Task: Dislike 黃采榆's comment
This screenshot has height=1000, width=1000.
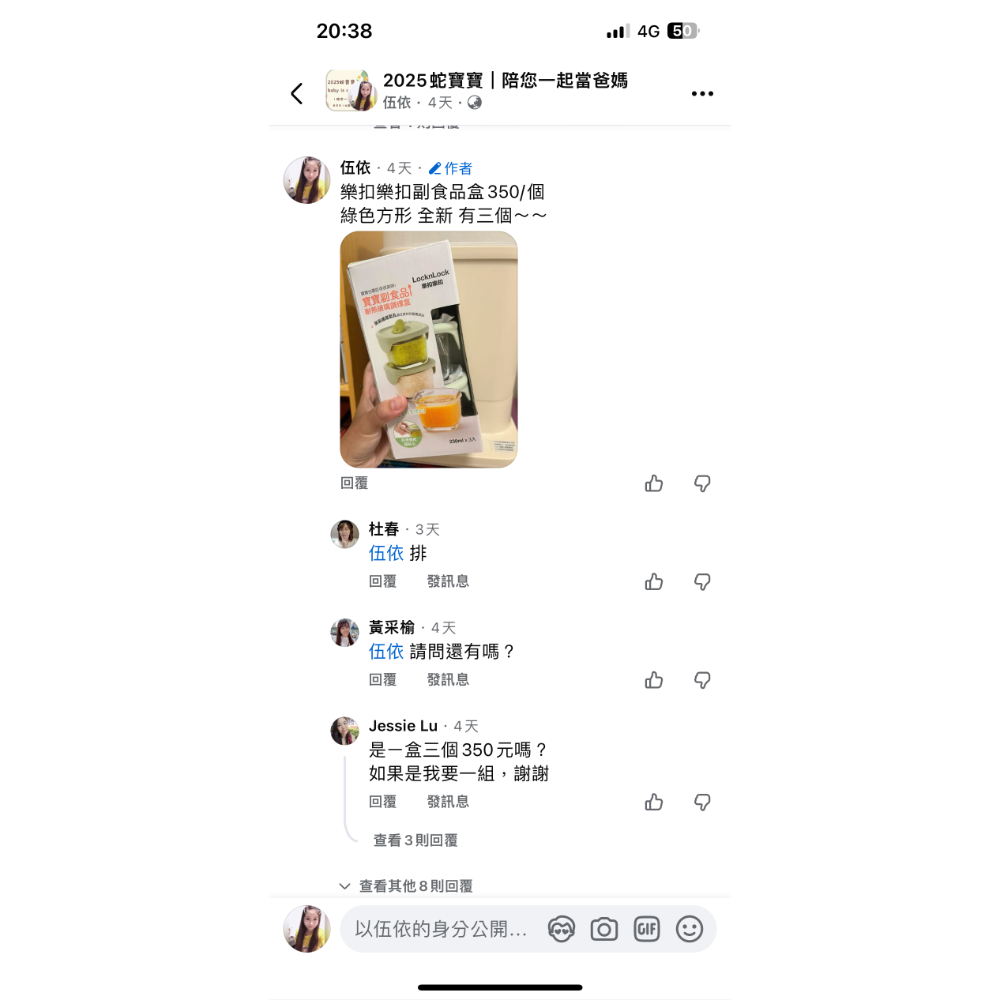Action: point(703,680)
